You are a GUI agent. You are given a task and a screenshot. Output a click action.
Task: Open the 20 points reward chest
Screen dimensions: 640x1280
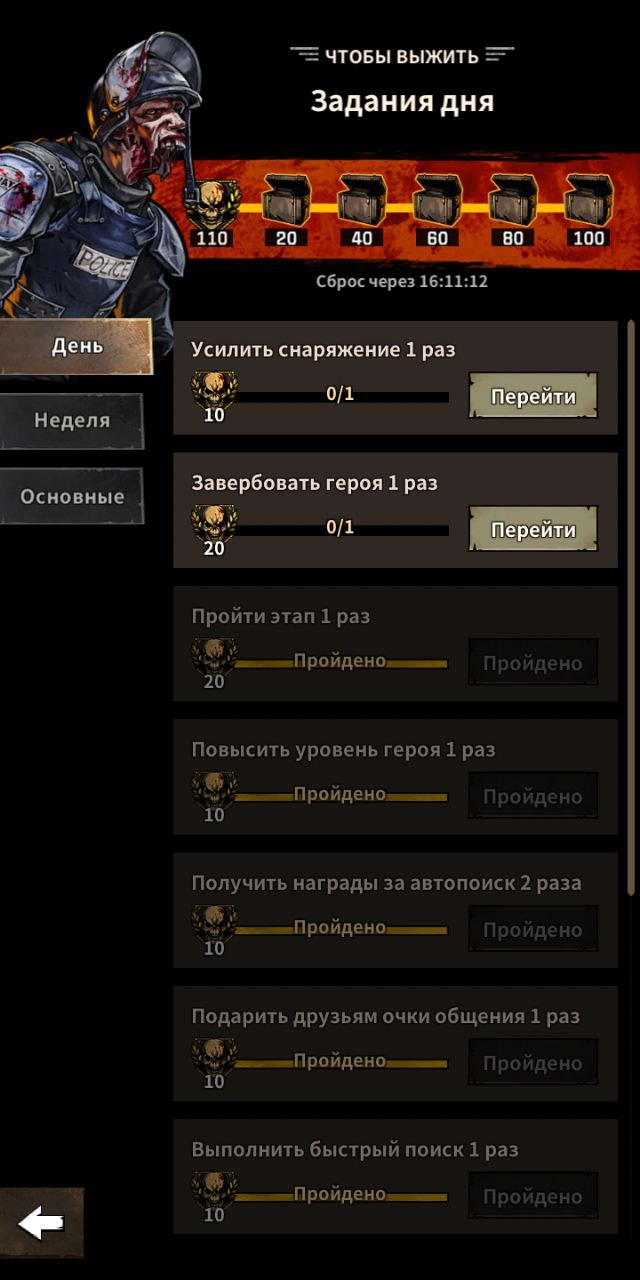tap(287, 200)
